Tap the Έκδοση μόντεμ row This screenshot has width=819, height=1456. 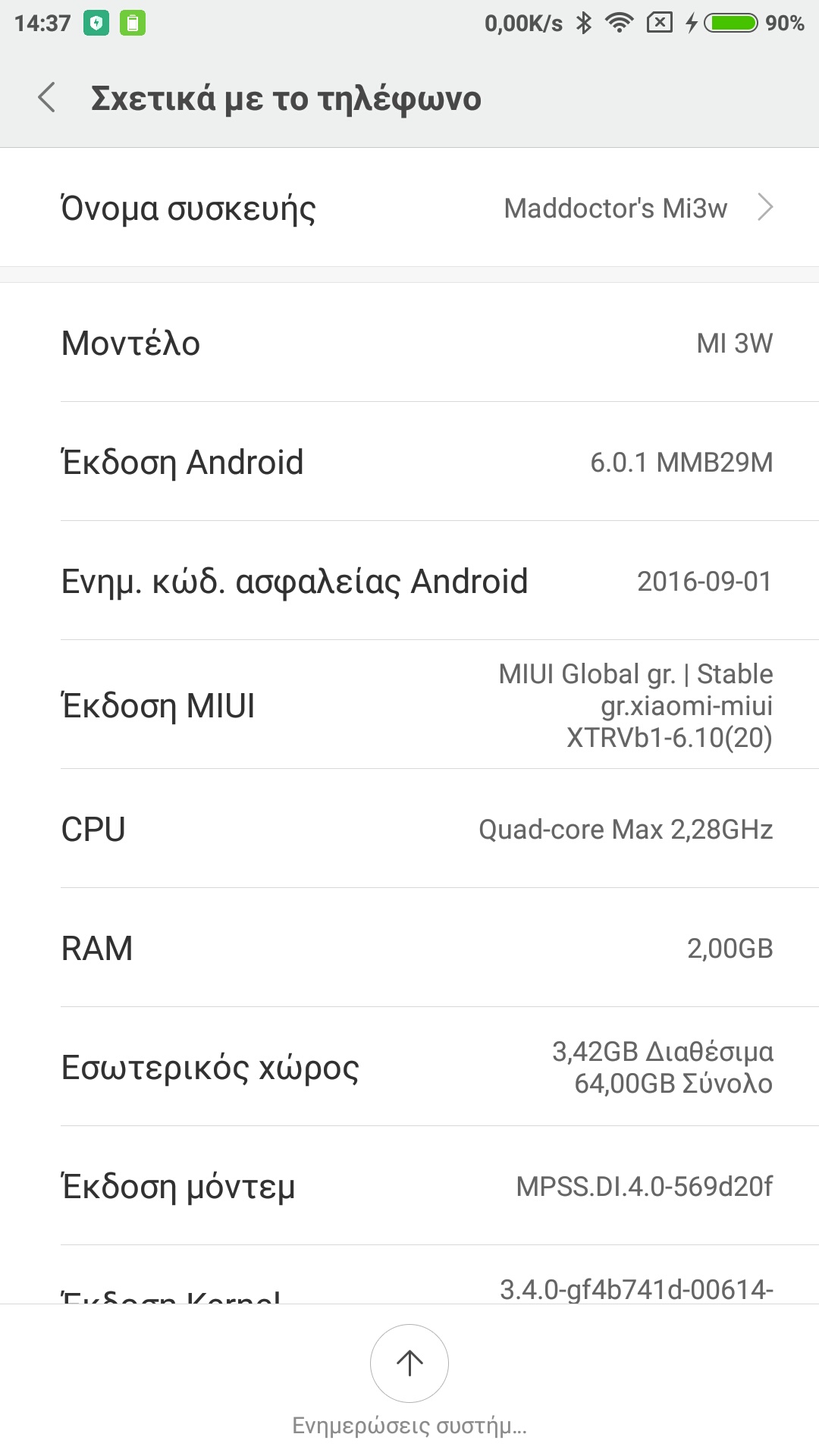(x=409, y=1186)
